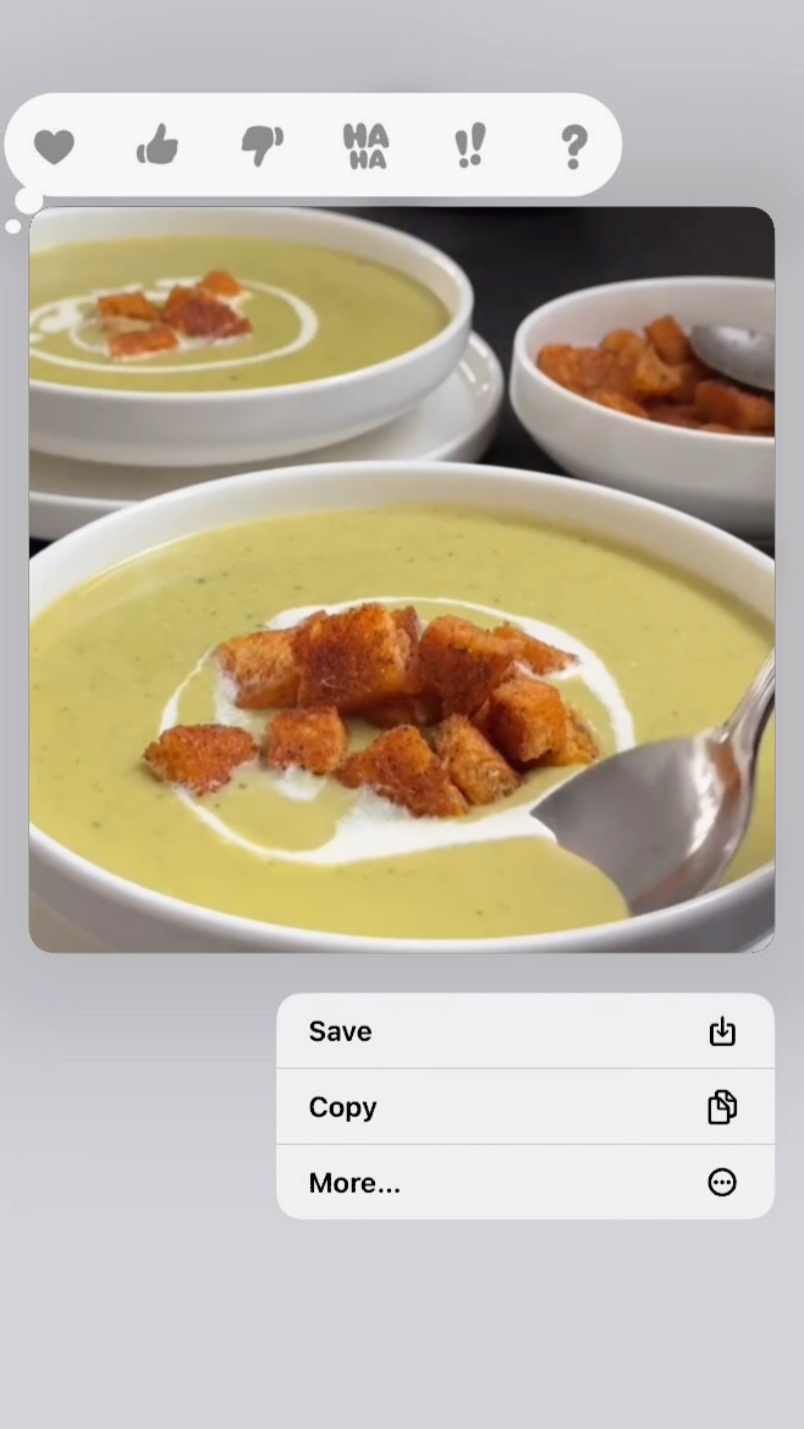This screenshot has width=804, height=1429.
Task: Add the double exclamation reaction
Action: click(x=470, y=146)
